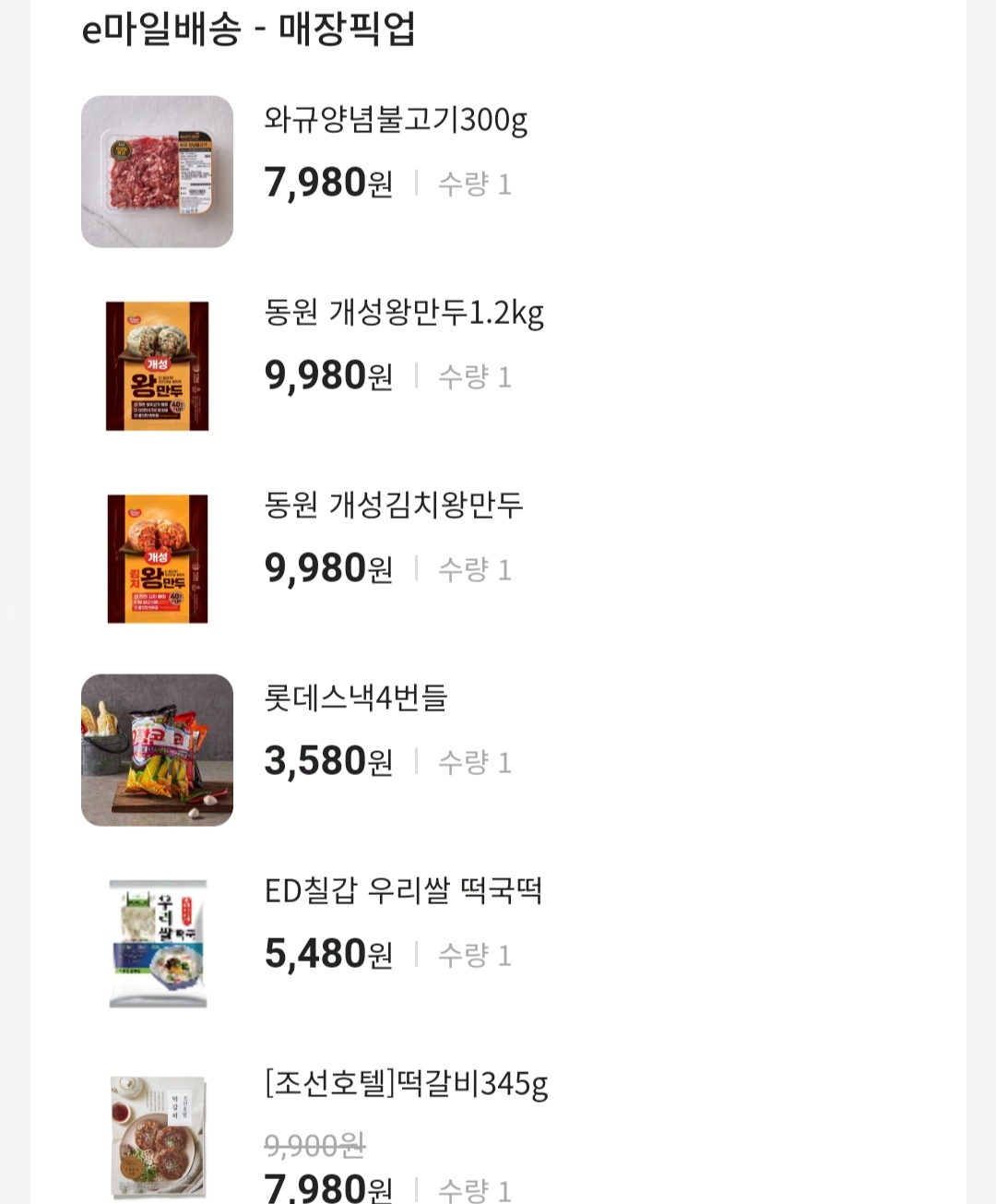Open the 와규양념불고기300g product name link
This screenshot has height=1204, width=996.
(397, 121)
